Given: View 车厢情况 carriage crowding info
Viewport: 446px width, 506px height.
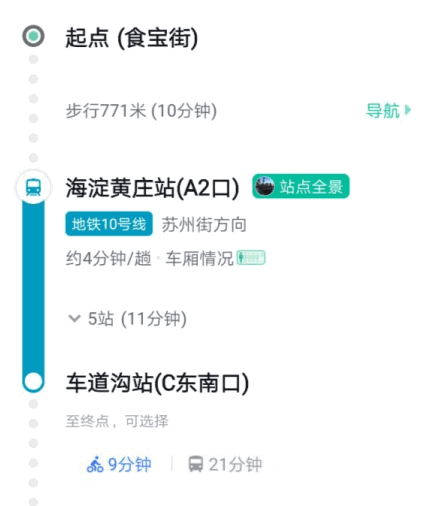Looking at the screenshot, I should [x=215, y=258].
